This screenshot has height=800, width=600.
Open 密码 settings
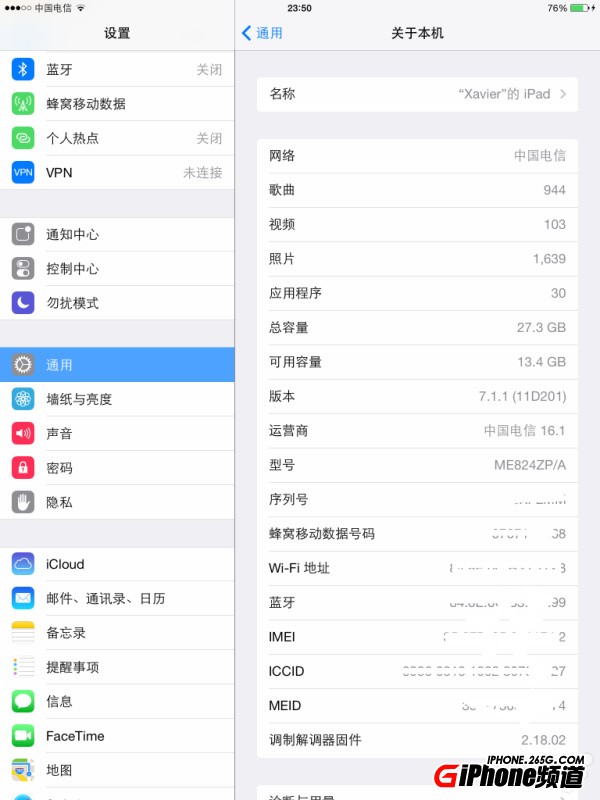tap(117, 467)
